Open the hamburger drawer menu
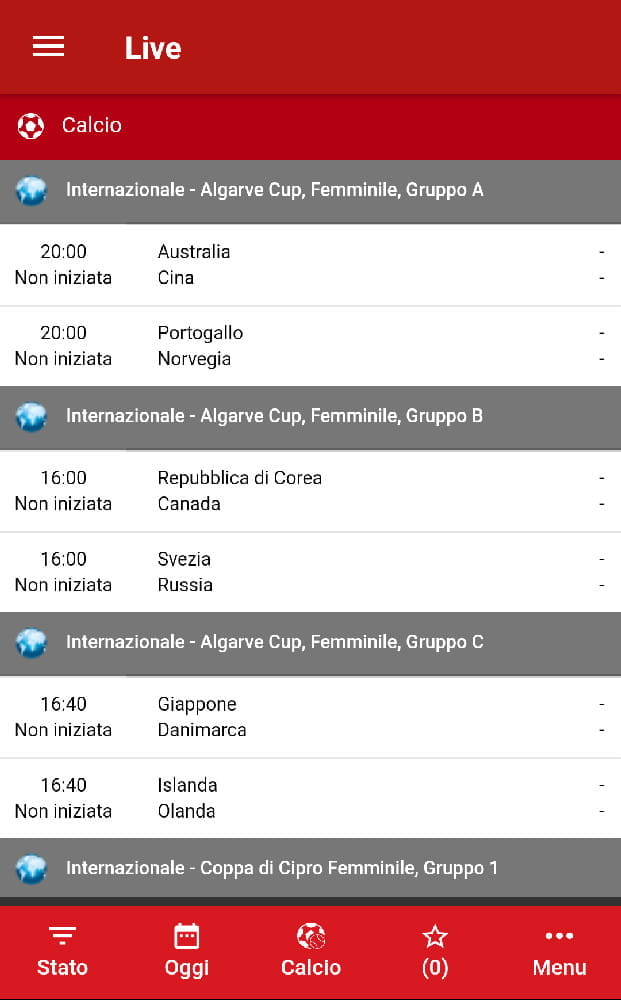 48,47
